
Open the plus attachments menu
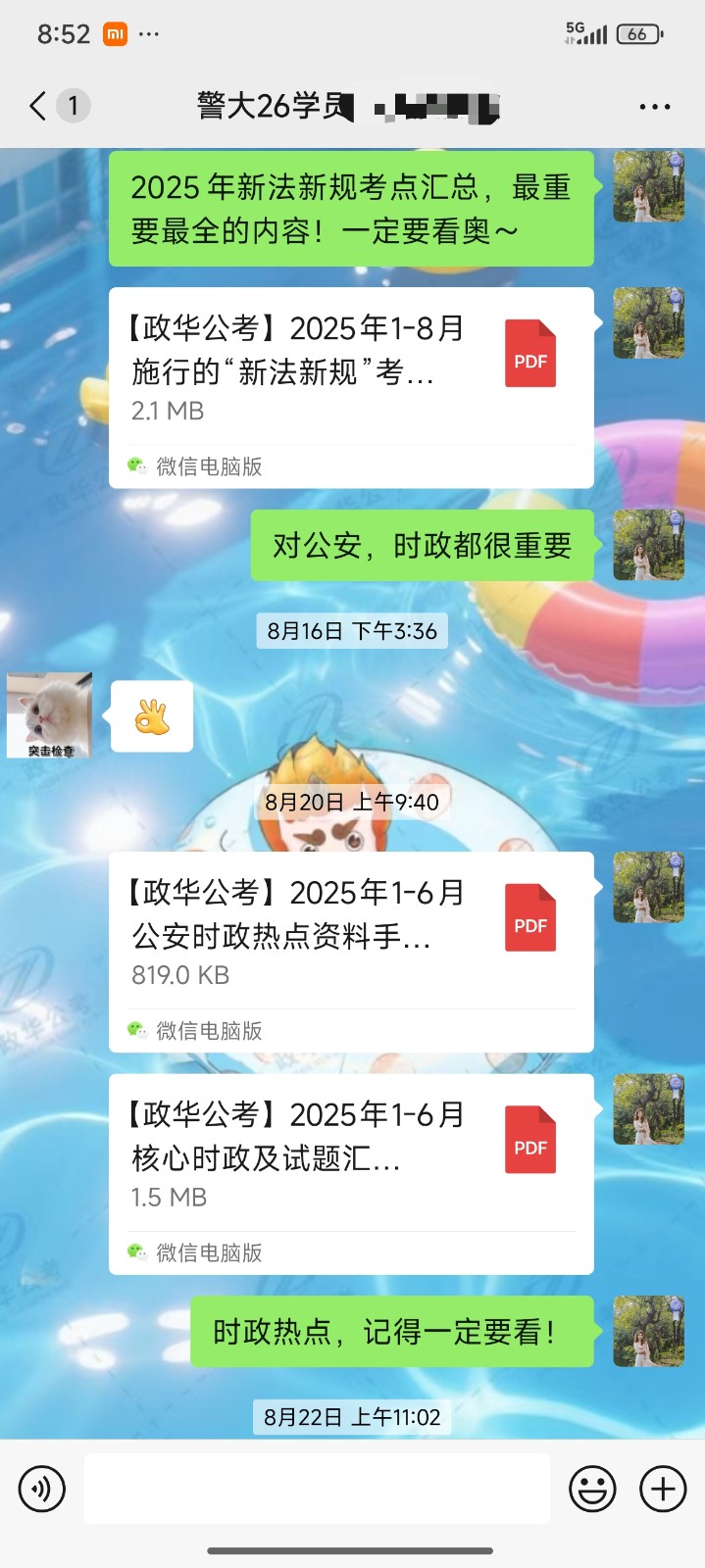pyautogui.click(x=663, y=1490)
